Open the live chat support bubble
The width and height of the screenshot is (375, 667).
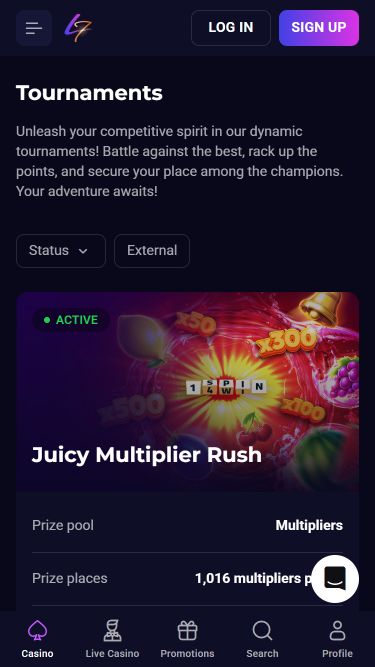tap(335, 579)
